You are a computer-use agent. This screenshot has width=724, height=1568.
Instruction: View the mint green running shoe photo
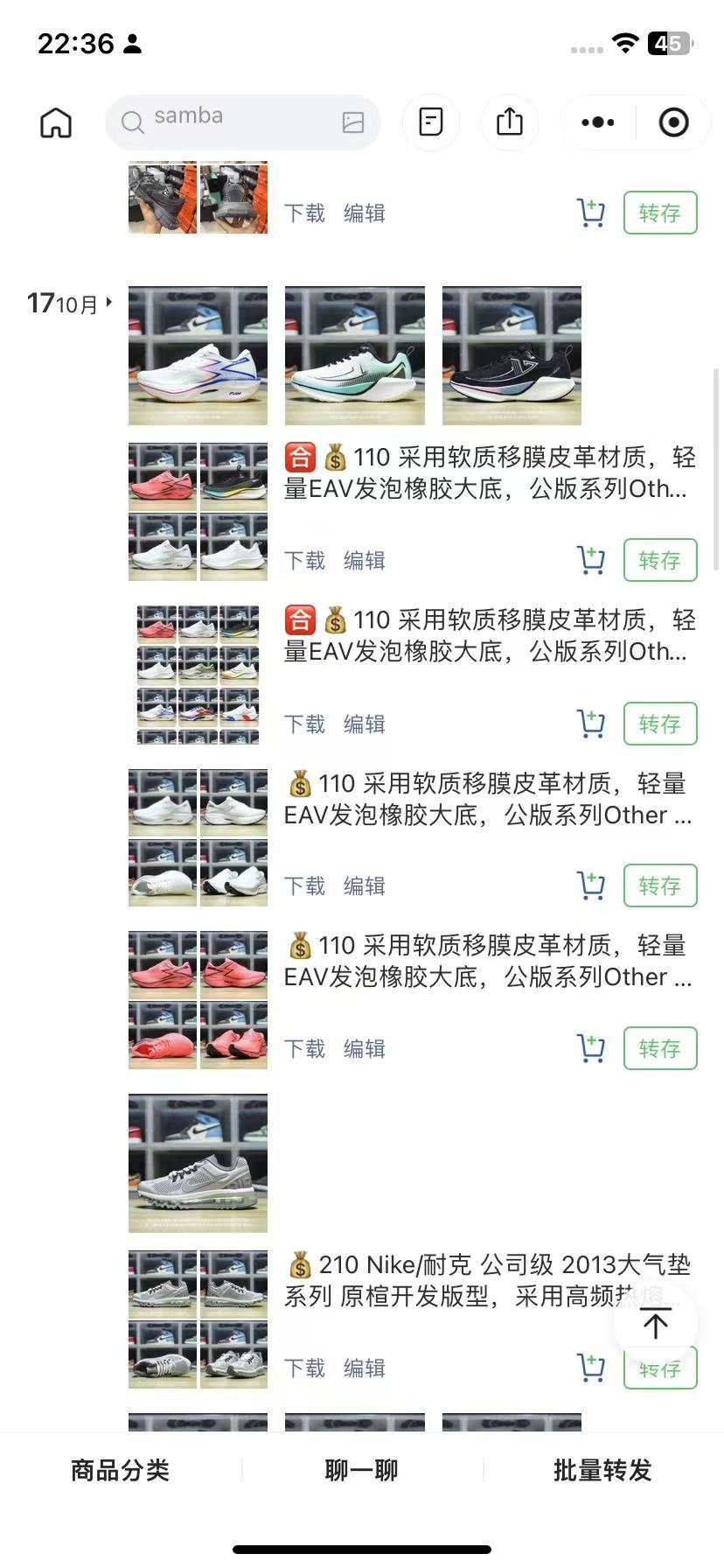(x=355, y=355)
